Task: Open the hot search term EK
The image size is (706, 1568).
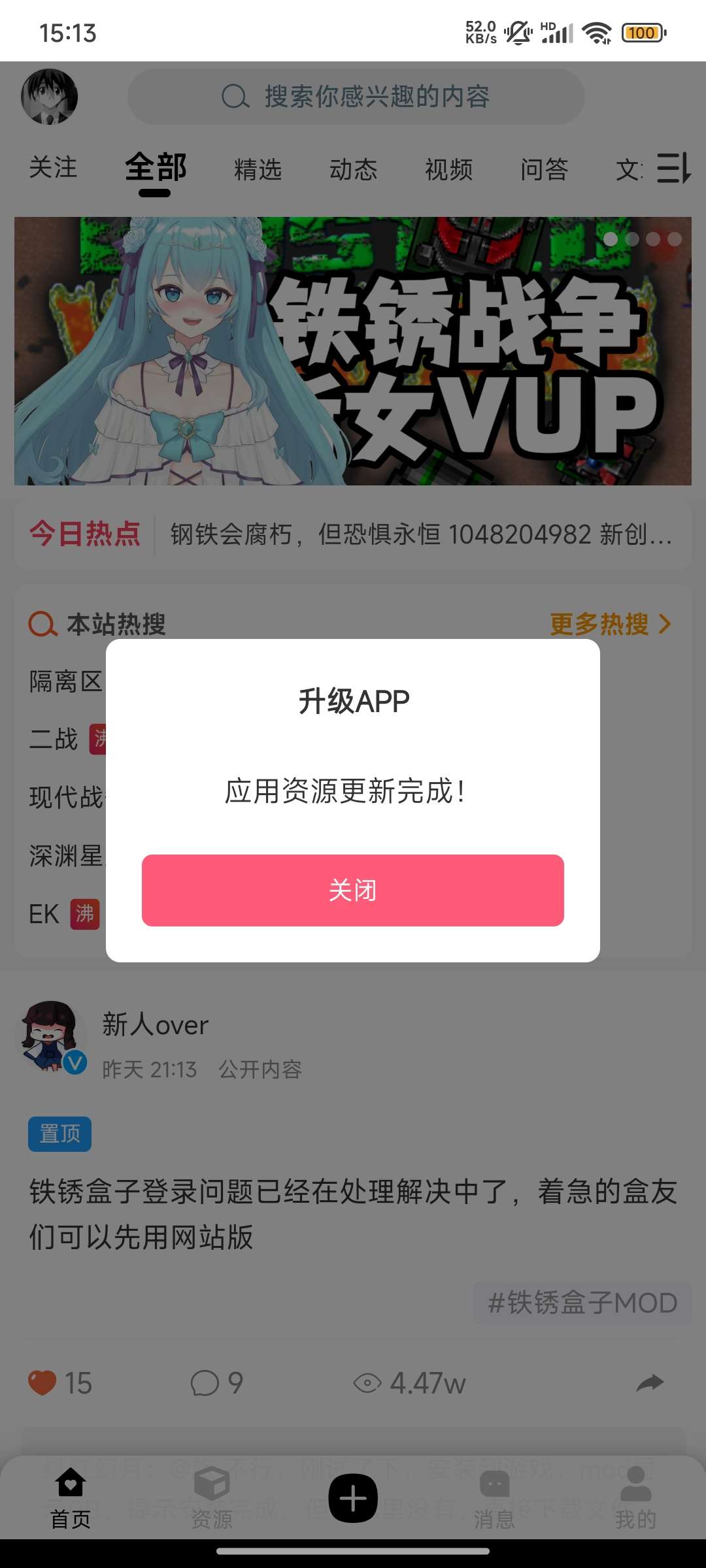Action: [44, 914]
